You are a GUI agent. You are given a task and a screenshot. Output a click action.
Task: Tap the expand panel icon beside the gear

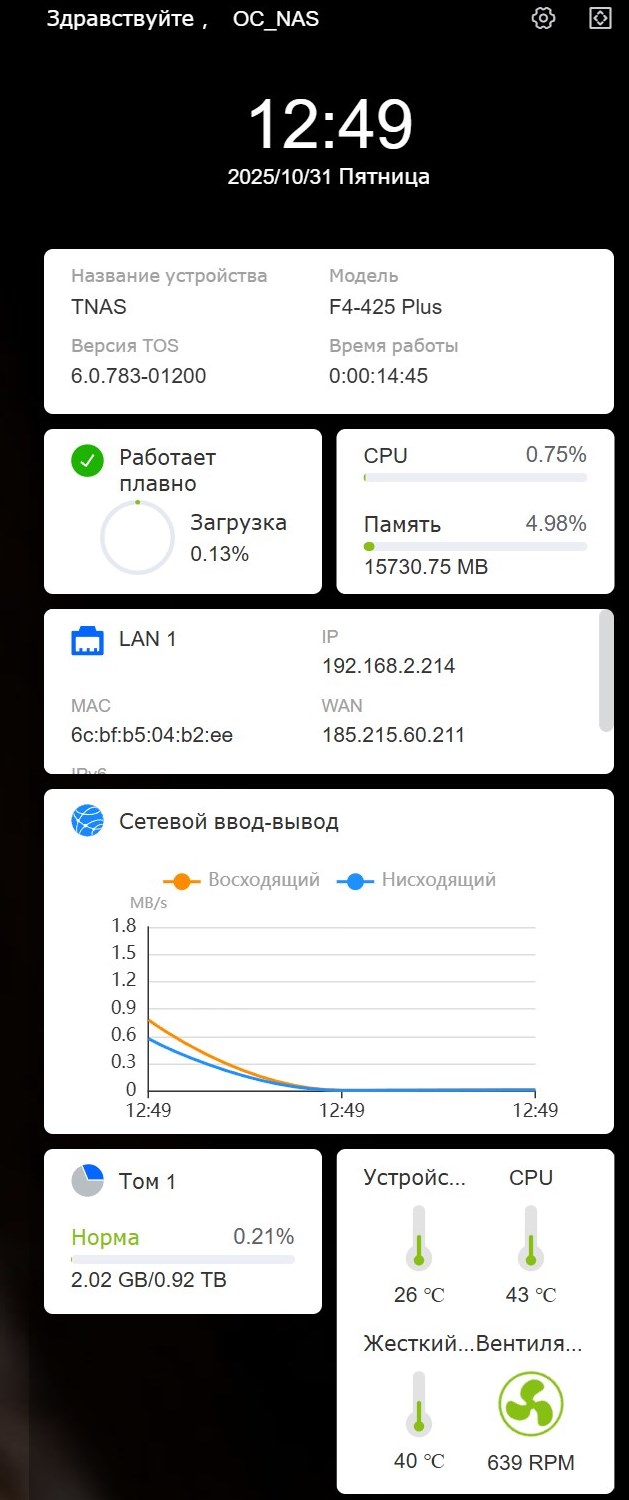(x=599, y=18)
